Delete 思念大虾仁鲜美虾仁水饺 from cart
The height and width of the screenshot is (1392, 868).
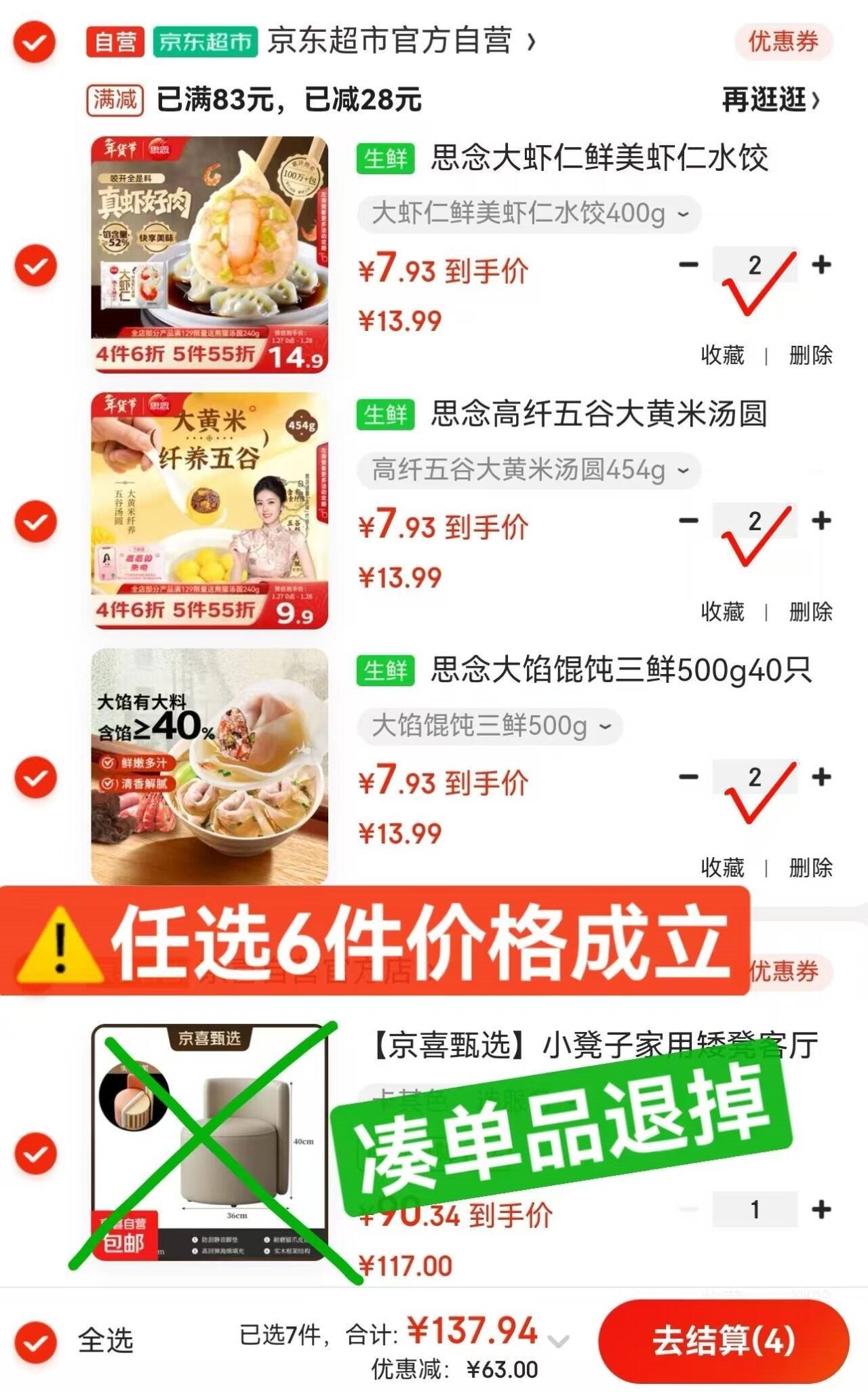[810, 355]
